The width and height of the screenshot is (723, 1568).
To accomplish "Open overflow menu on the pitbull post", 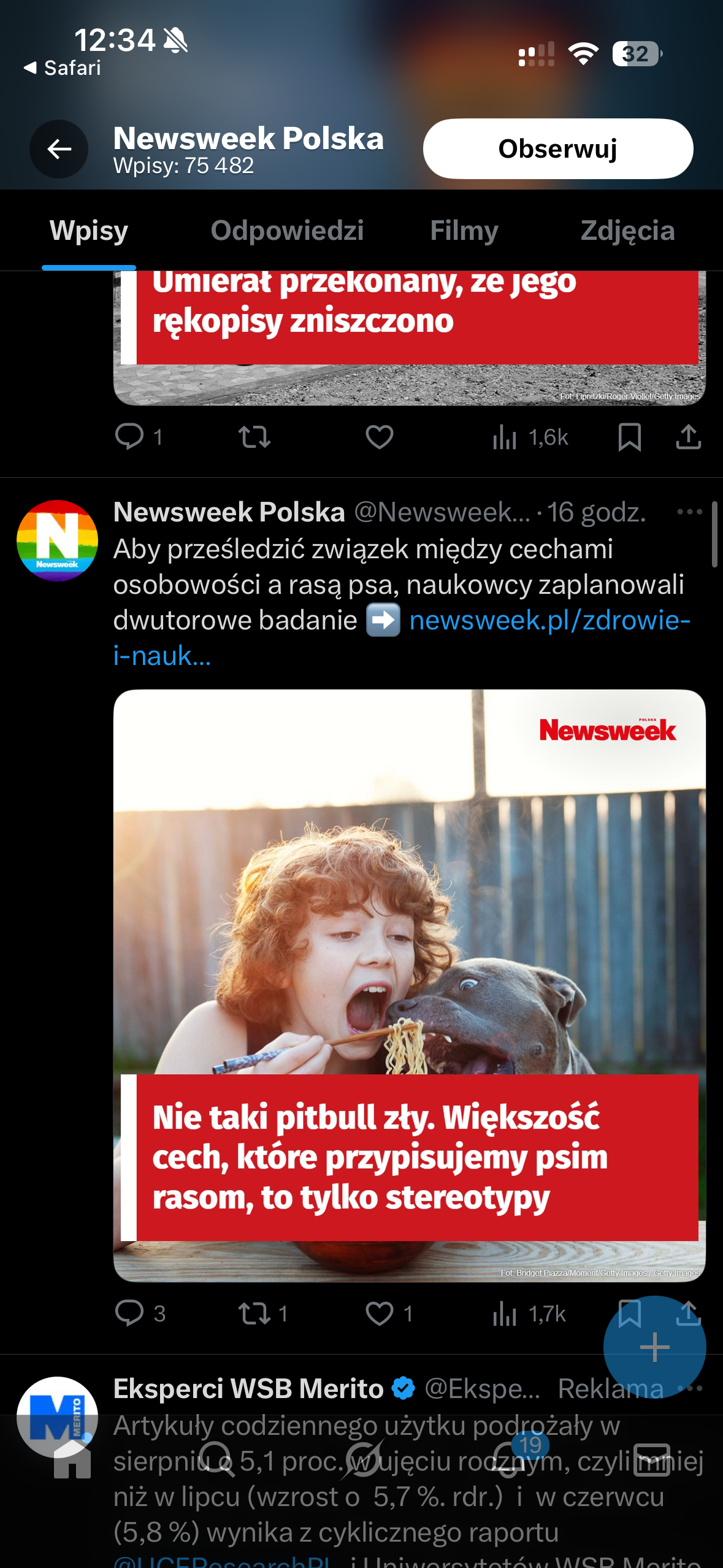I will pos(689,512).
